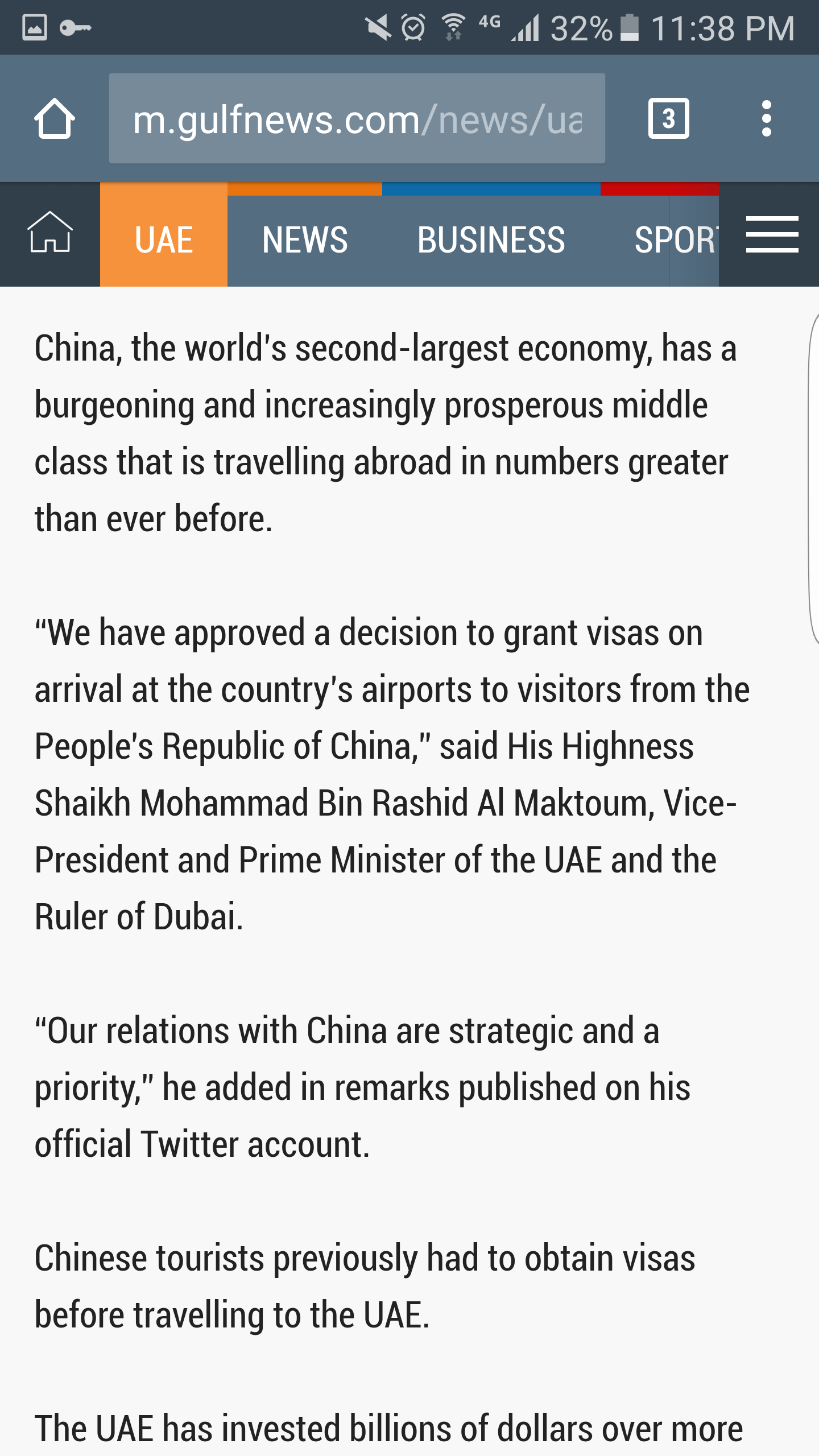Open the browser overflow menu
The image size is (819, 1456).
tap(766, 119)
